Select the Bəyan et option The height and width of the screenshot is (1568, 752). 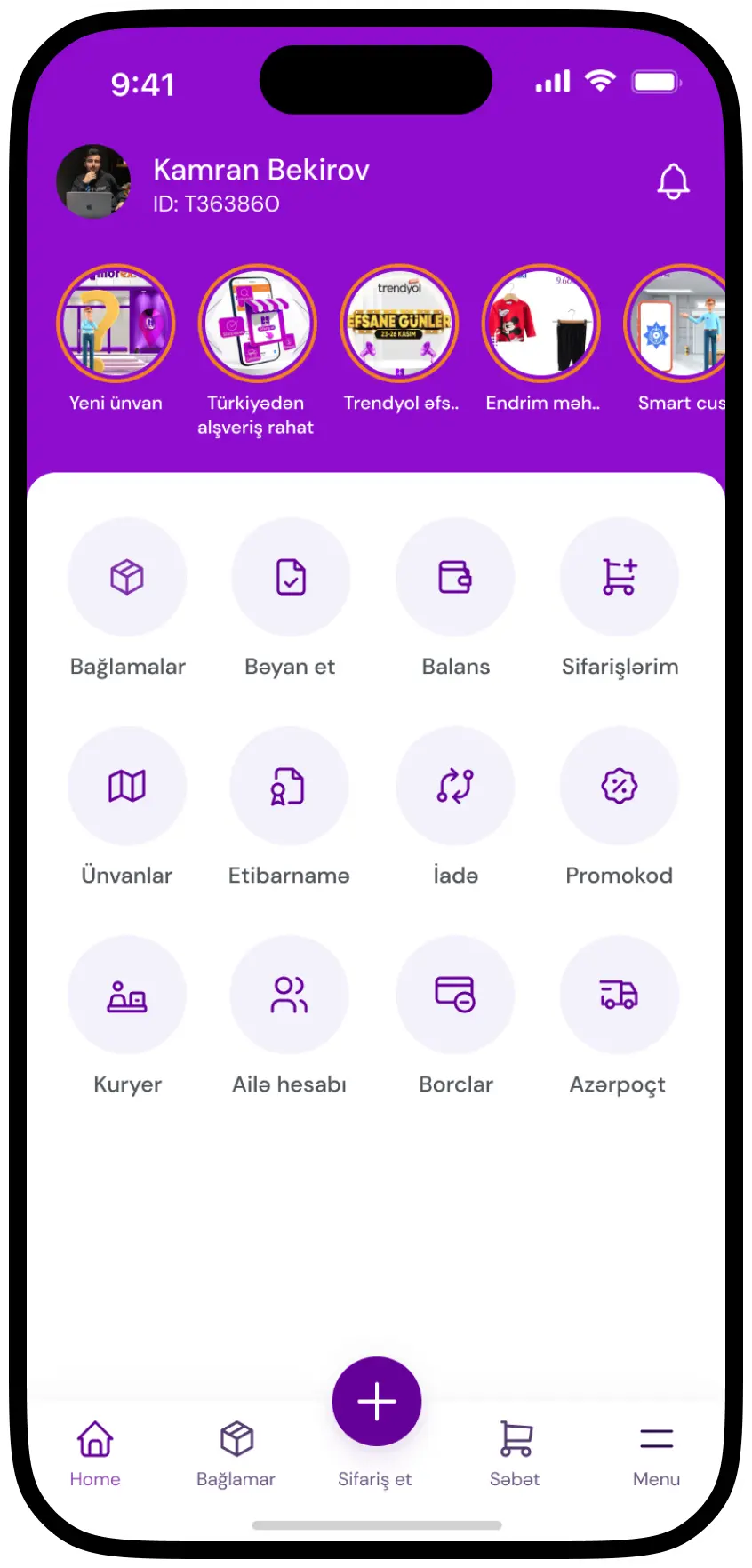click(291, 578)
